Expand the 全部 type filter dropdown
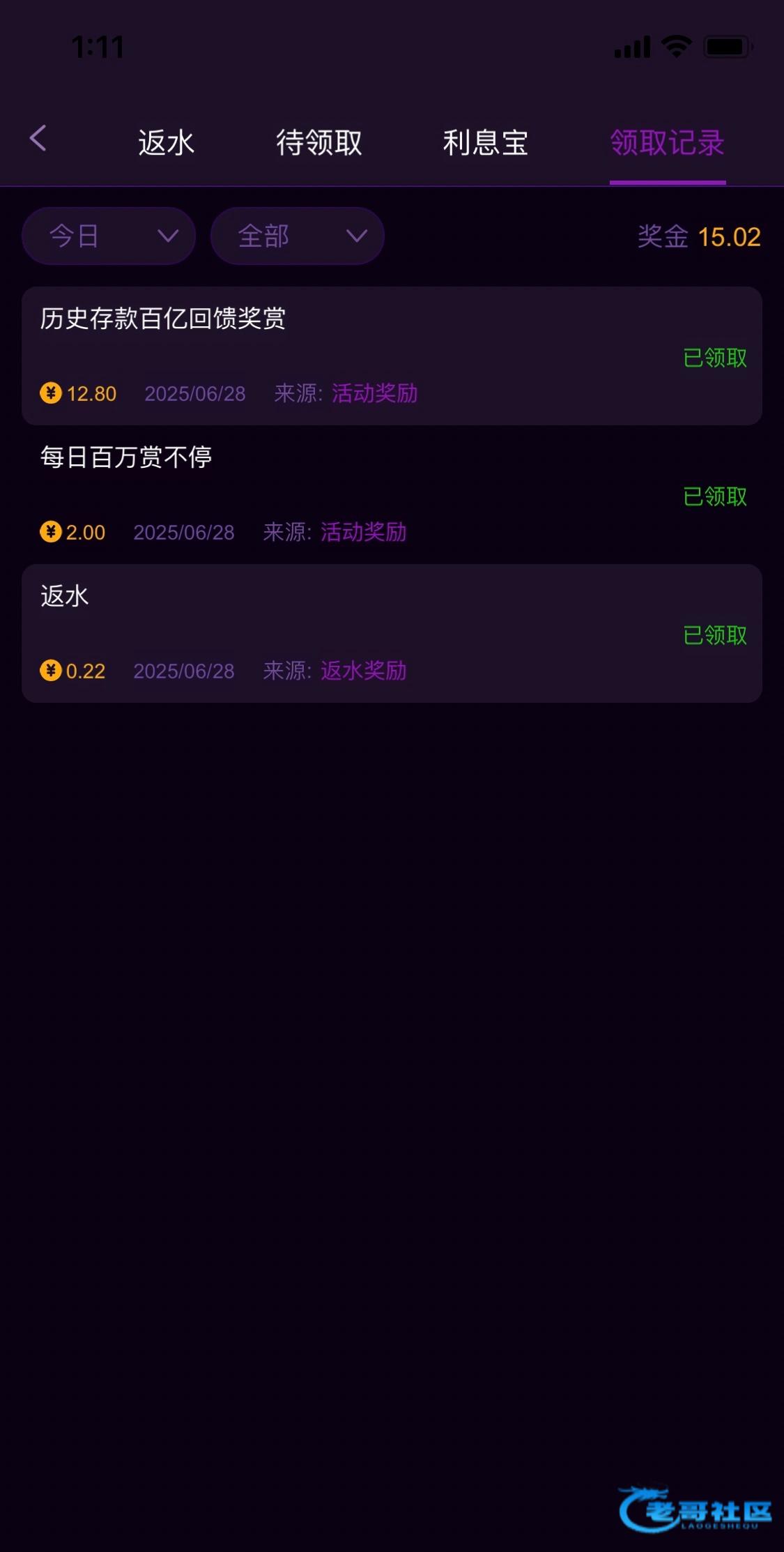The width and height of the screenshot is (784, 1552). click(298, 236)
